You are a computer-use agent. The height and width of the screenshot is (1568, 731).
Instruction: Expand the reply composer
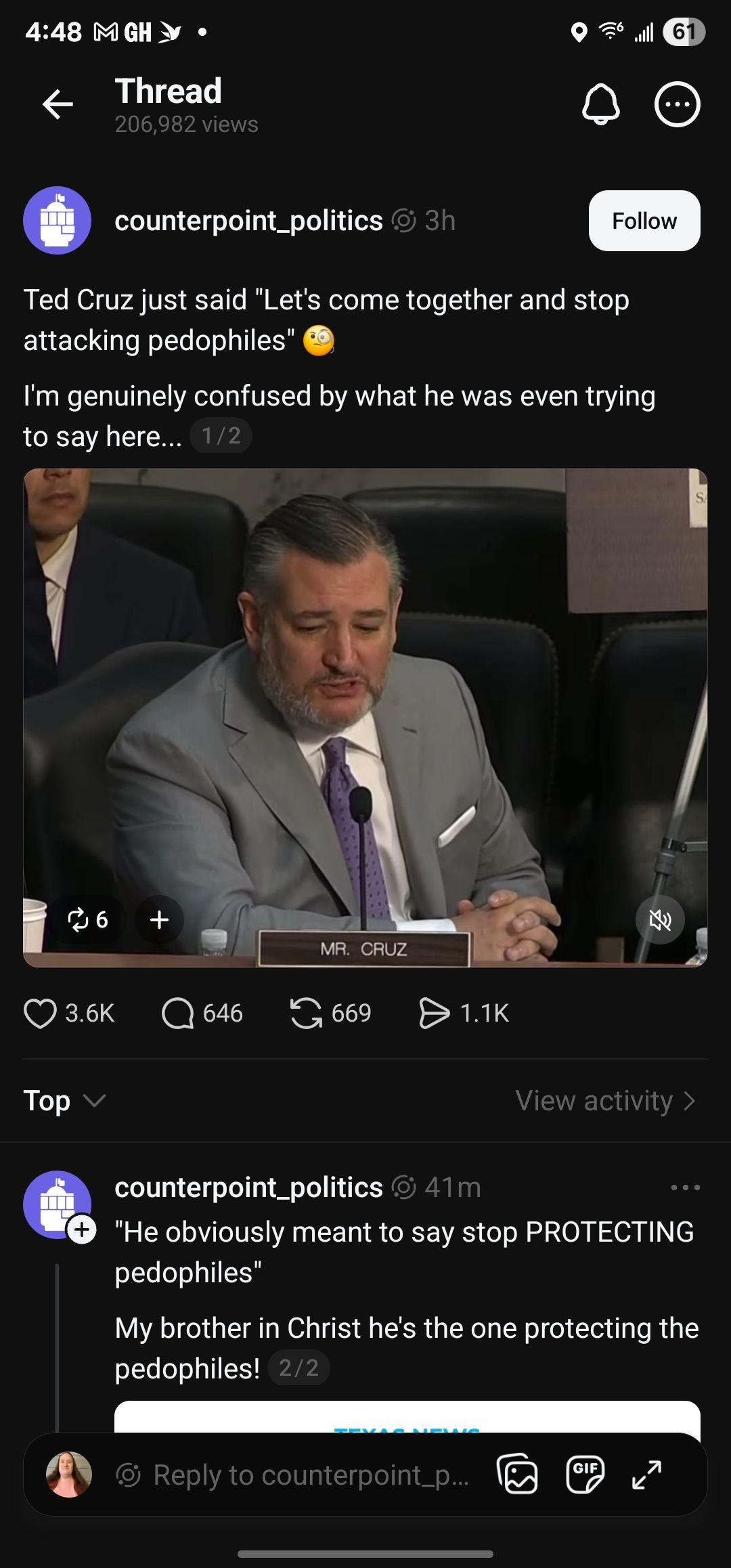646,1474
